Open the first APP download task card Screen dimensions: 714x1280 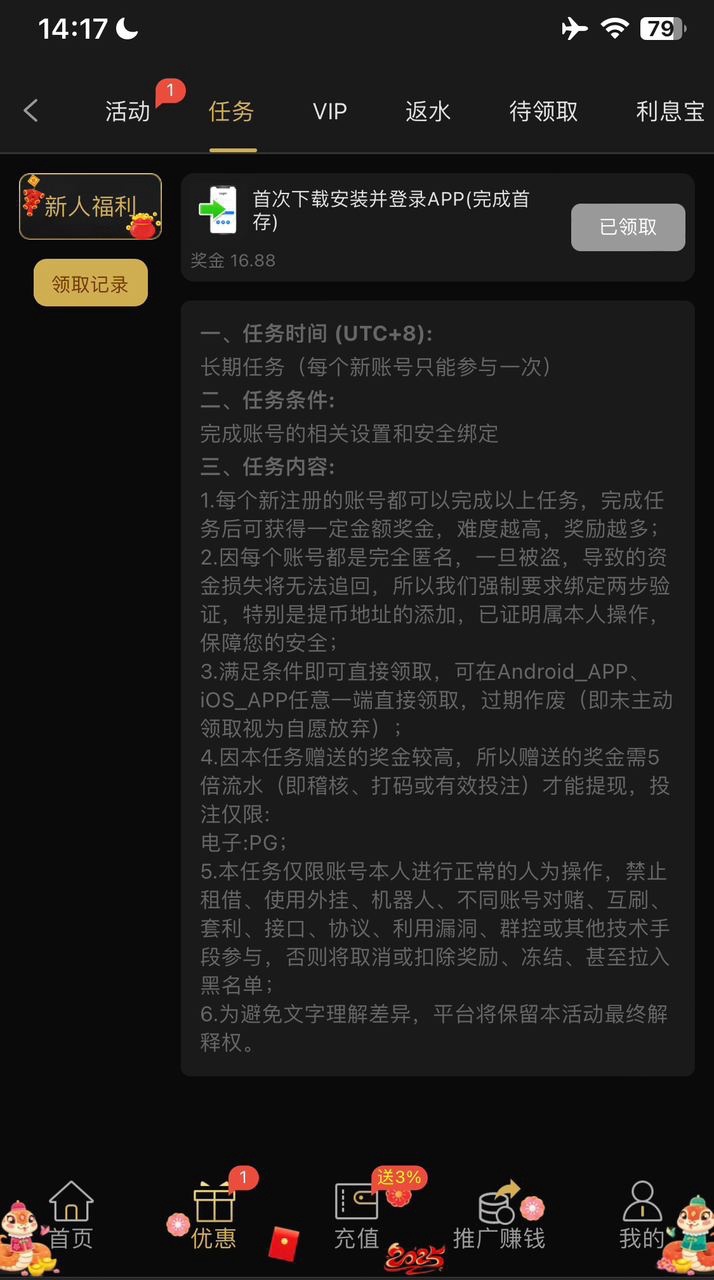390,212
